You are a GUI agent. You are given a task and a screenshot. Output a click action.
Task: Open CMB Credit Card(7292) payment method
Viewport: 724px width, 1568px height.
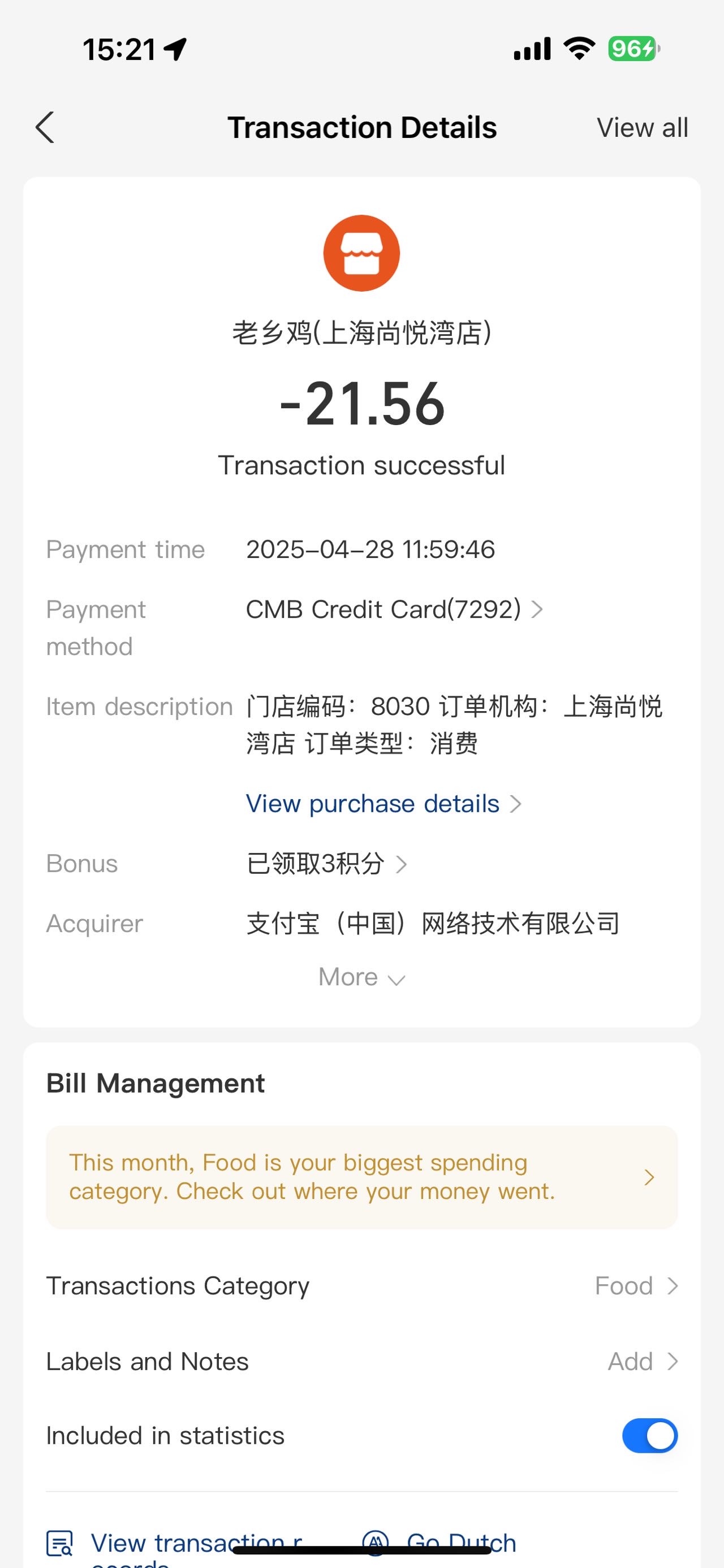(394, 609)
